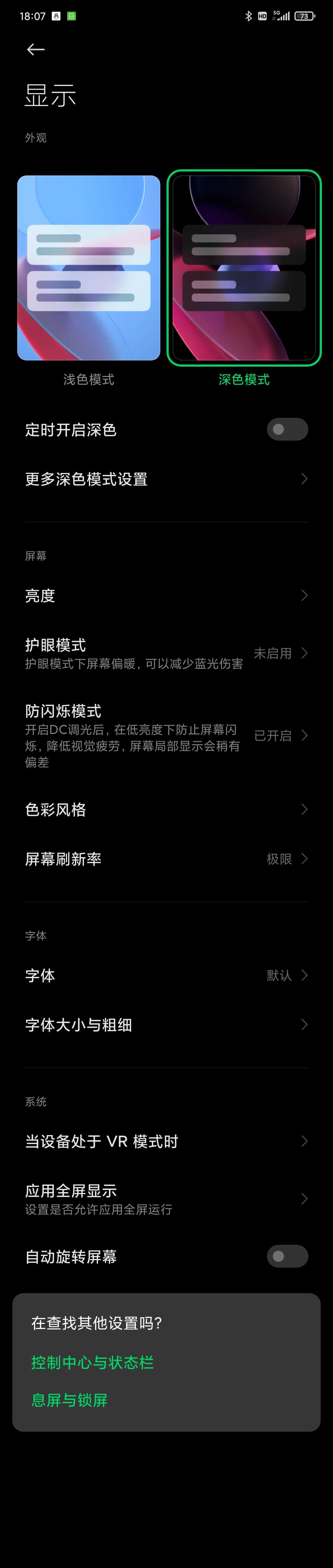Select the 浅色模式 light theme preview
The image size is (333, 1568).
[x=89, y=268]
